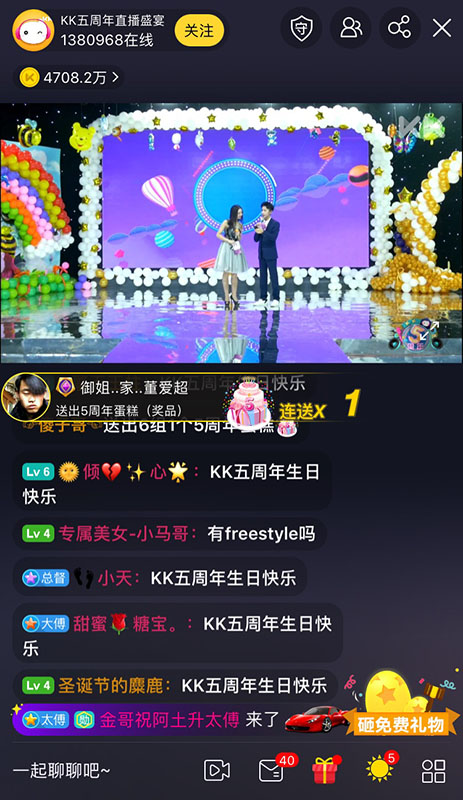Image resolution: width=463 pixels, height=800 pixels.
Task: Open the more functions grid menu
Action: 433,770
